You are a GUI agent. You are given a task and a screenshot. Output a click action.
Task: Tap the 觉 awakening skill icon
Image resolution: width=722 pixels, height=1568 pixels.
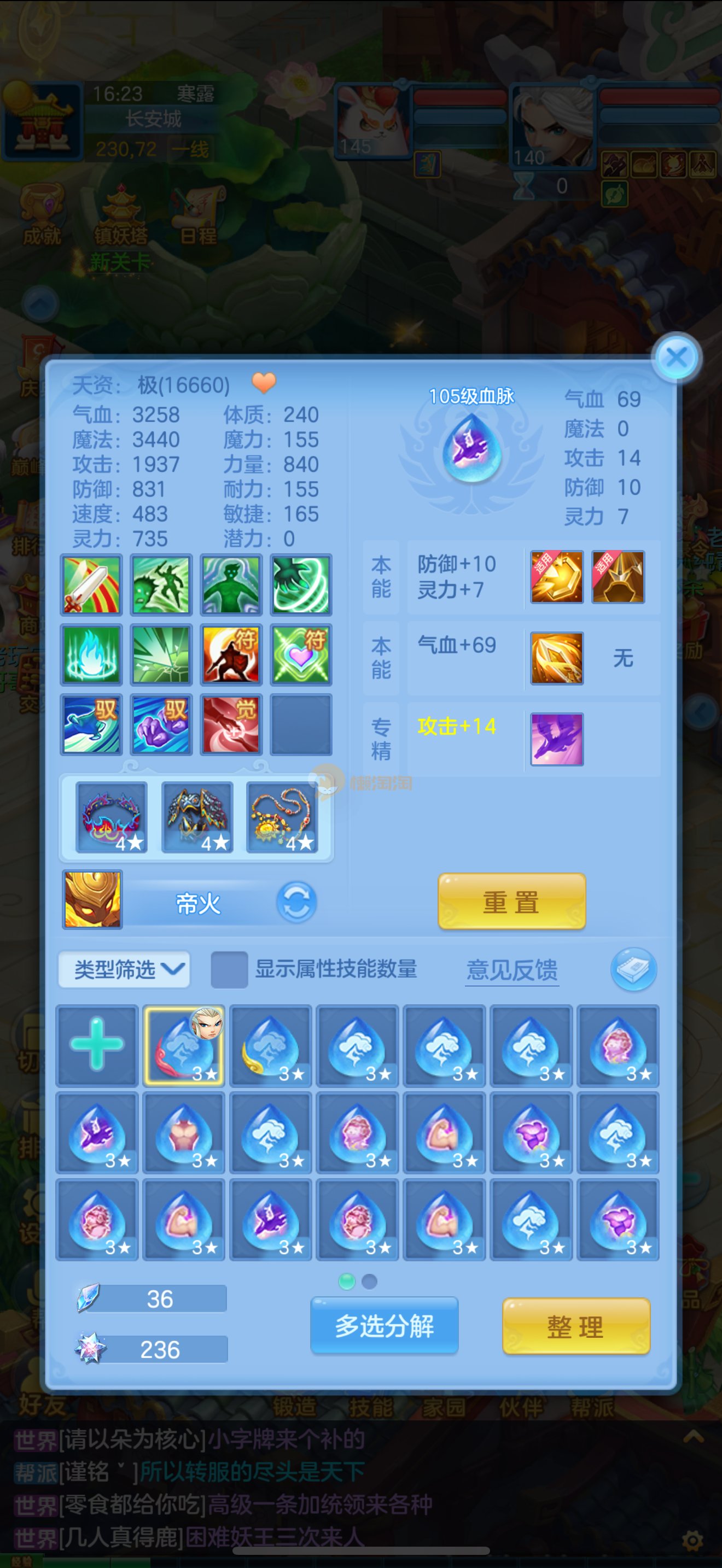tap(231, 724)
